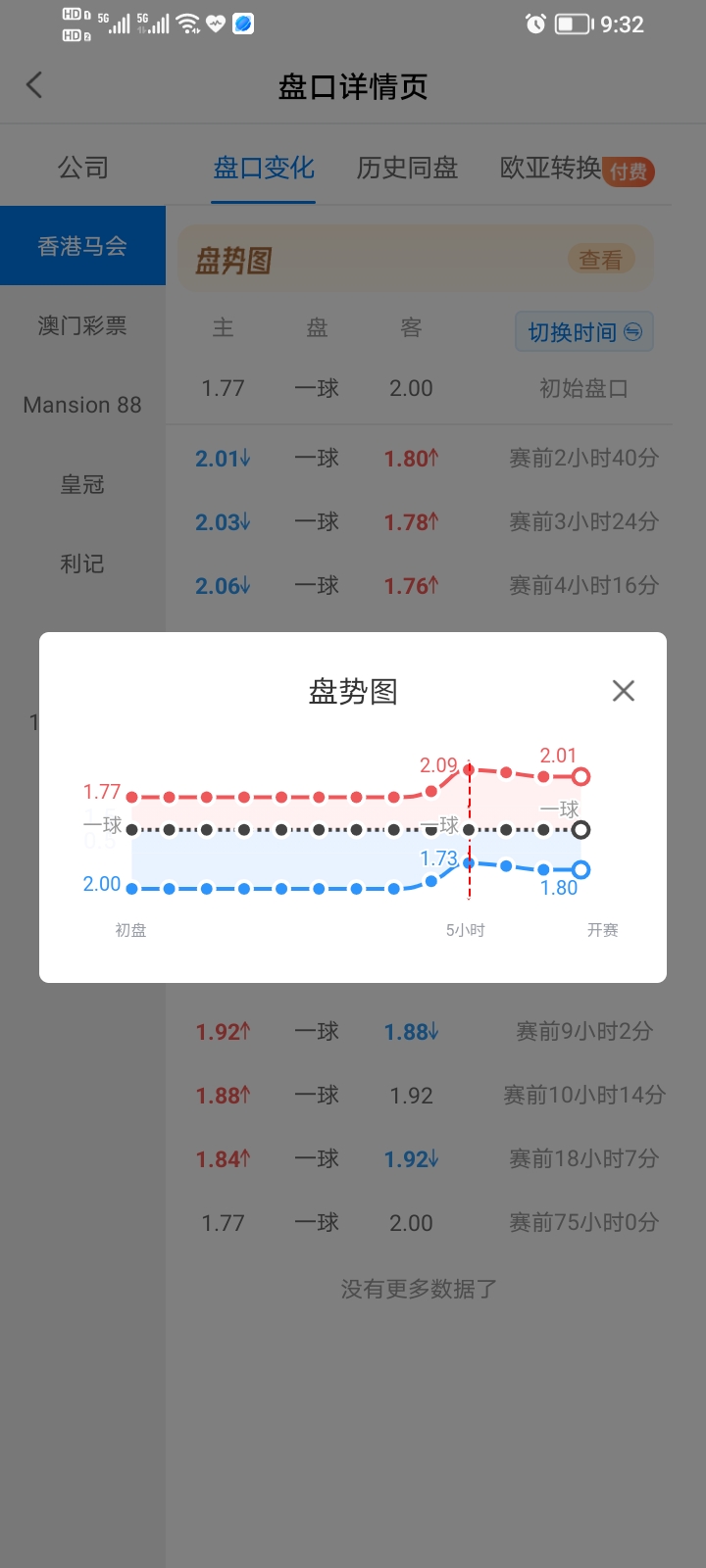Toggle the 切换时间 button
This screenshot has width=706, height=1568.
tap(584, 332)
